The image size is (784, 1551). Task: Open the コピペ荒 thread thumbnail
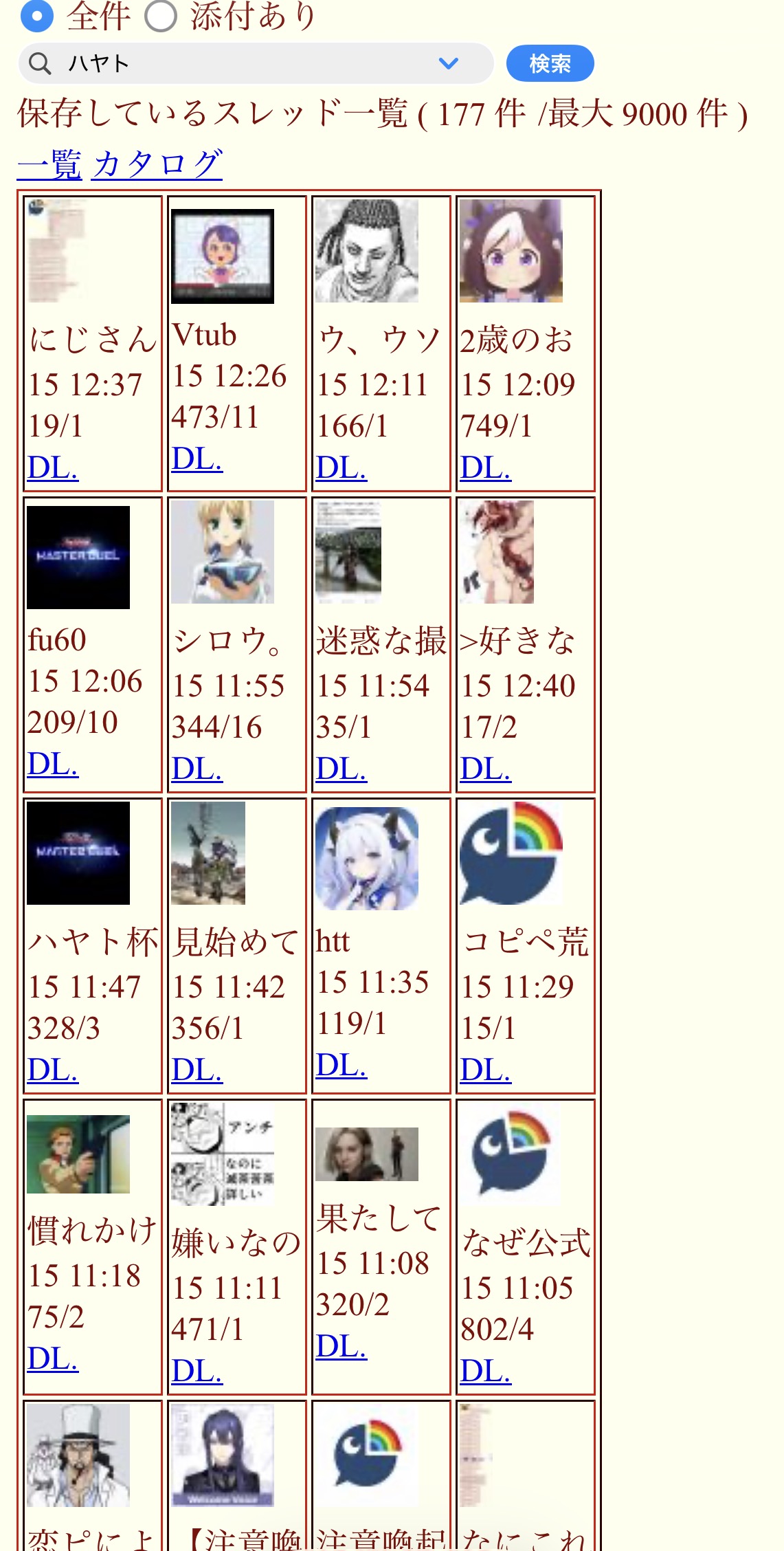pyautogui.click(x=511, y=853)
